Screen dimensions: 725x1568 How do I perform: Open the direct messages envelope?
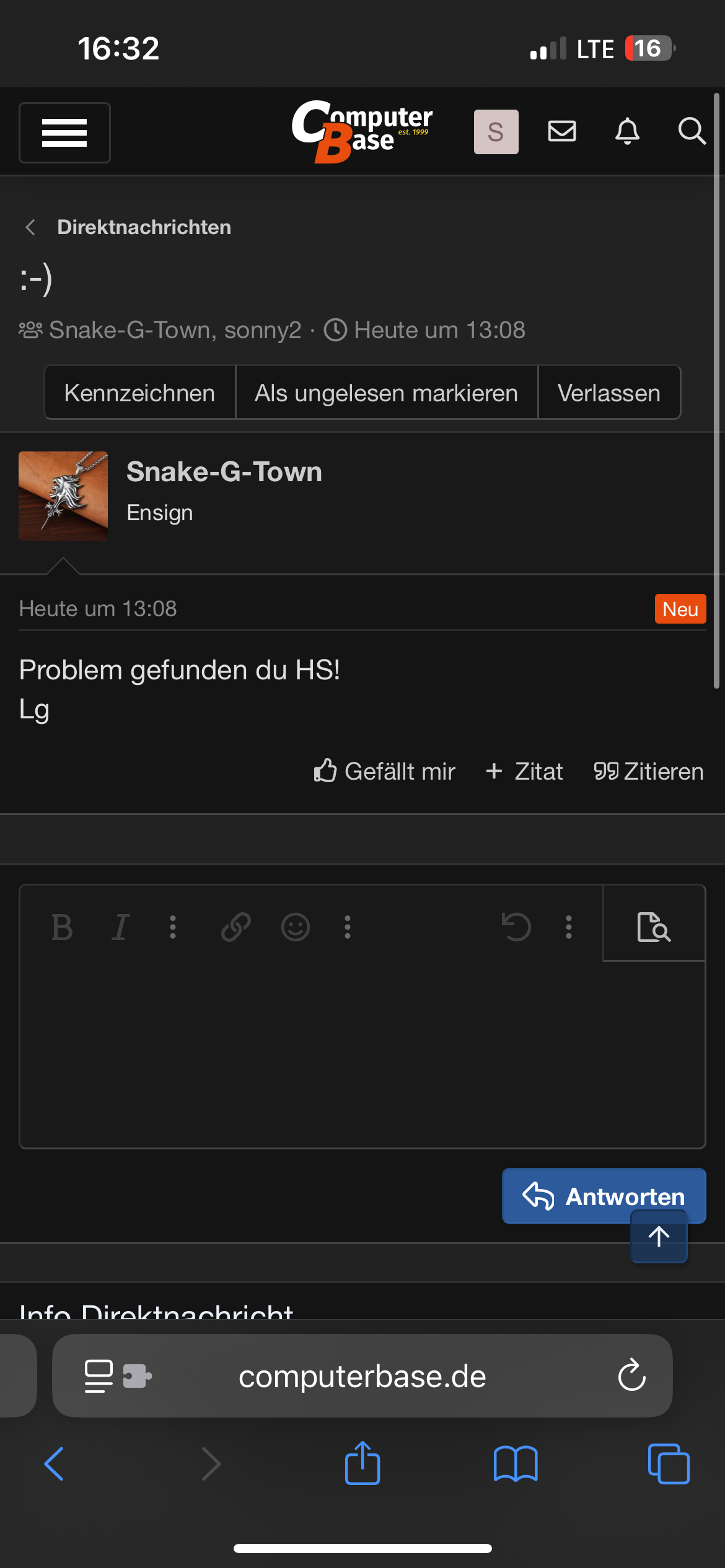click(562, 131)
